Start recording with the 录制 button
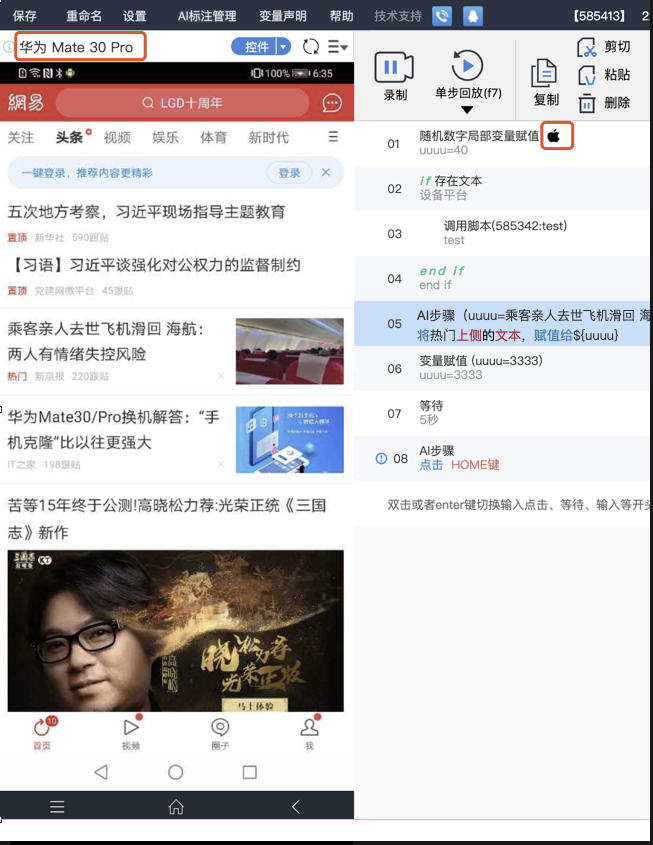 click(395, 76)
